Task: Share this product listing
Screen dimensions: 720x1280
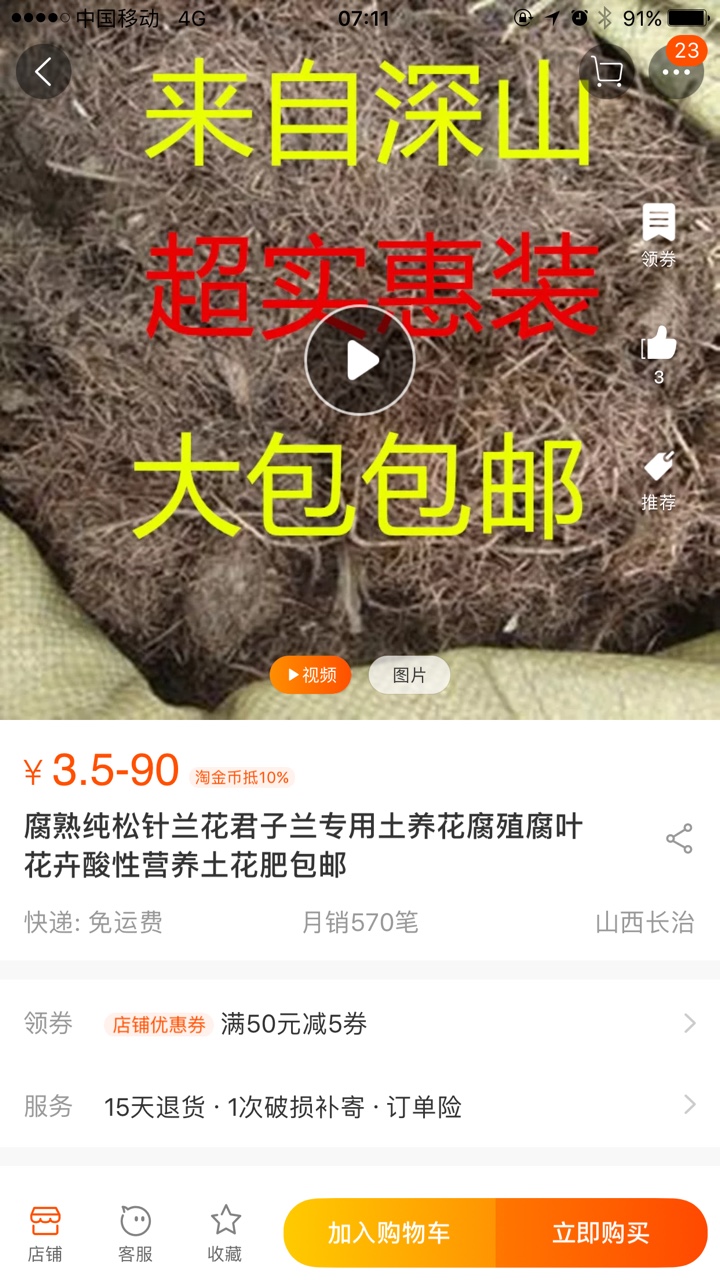Action: tap(679, 839)
